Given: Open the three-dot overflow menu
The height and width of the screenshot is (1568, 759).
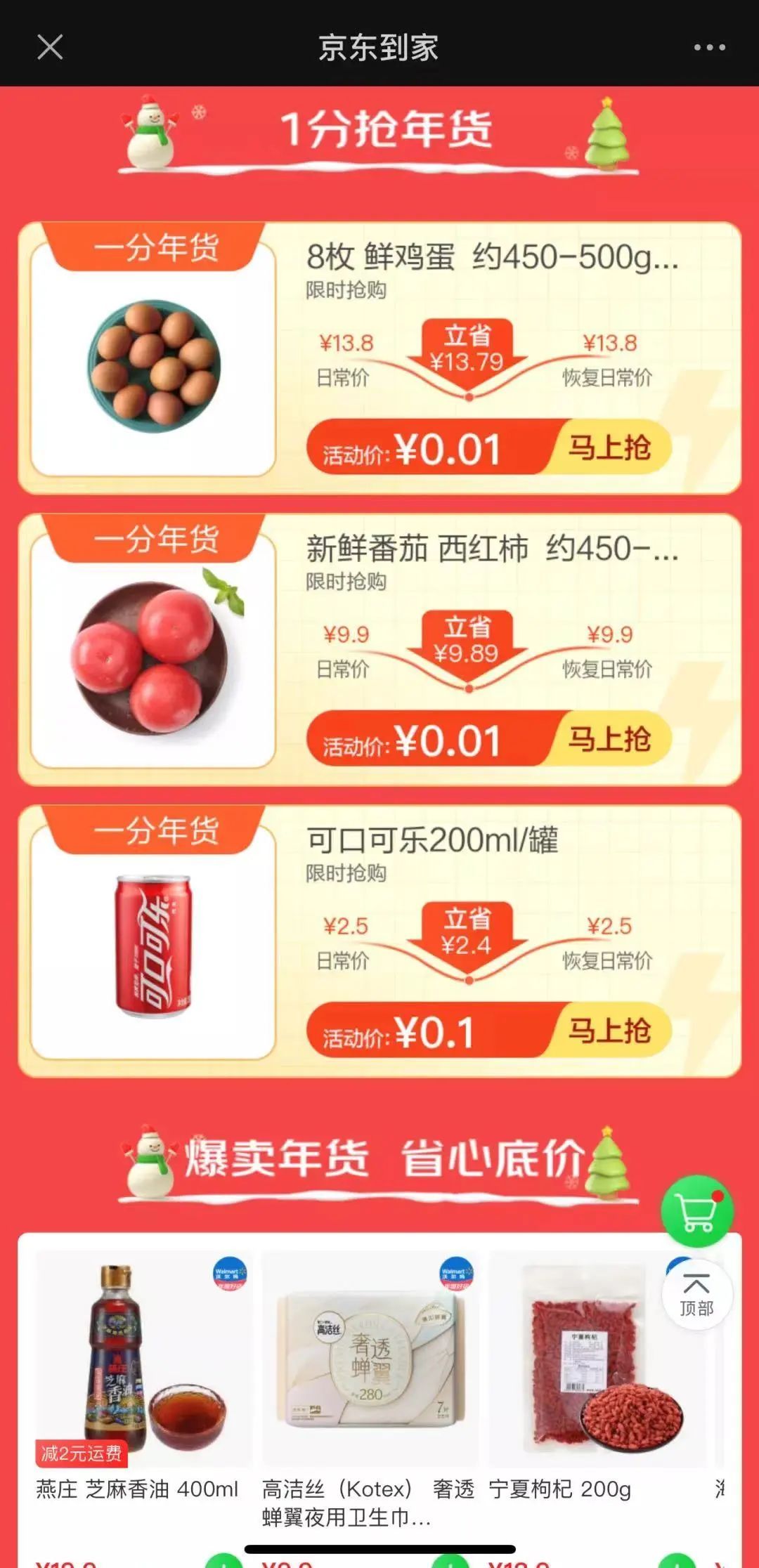Looking at the screenshot, I should tap(709, 48).
